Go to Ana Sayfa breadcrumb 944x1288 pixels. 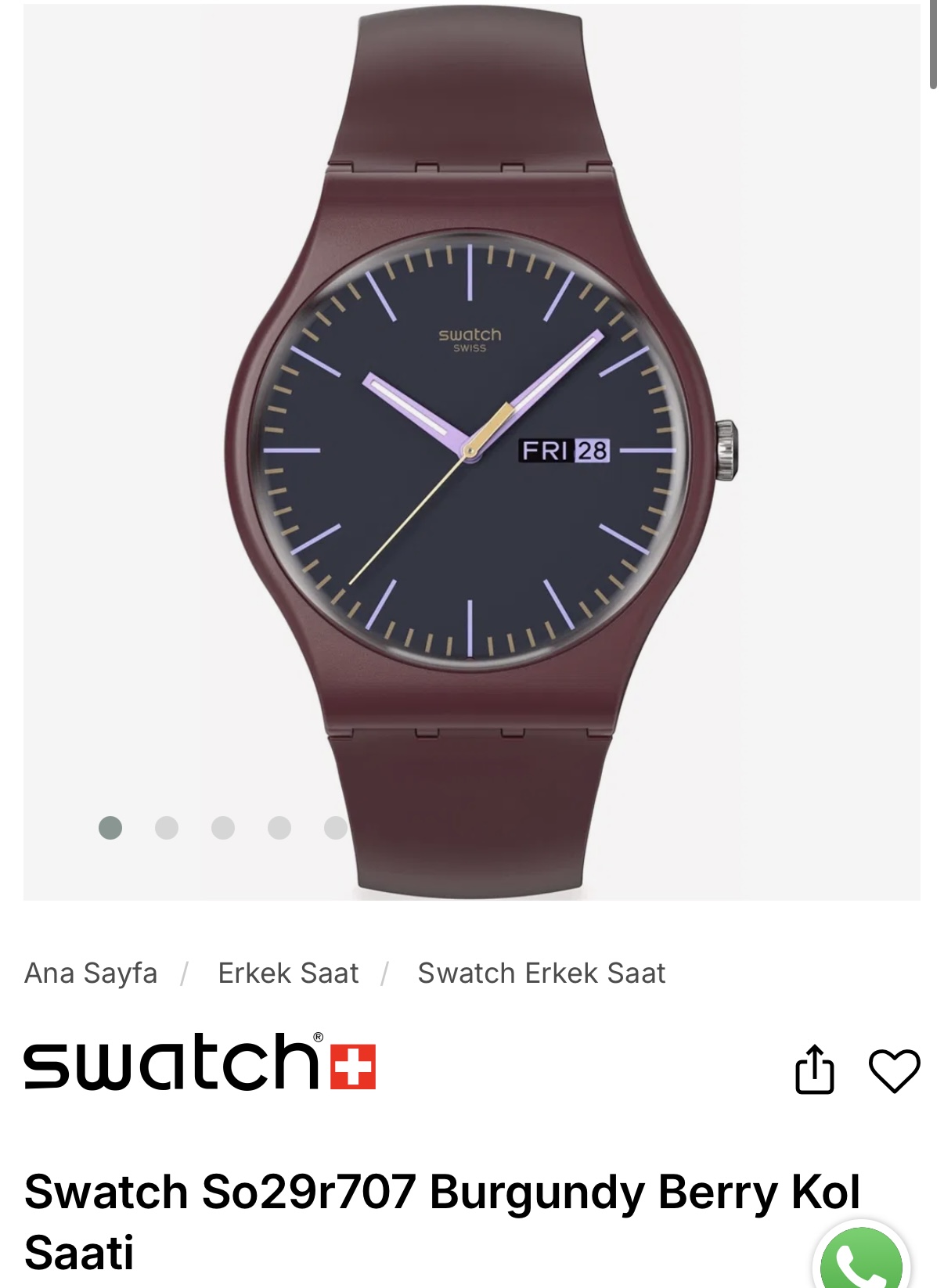pos(91,973)
